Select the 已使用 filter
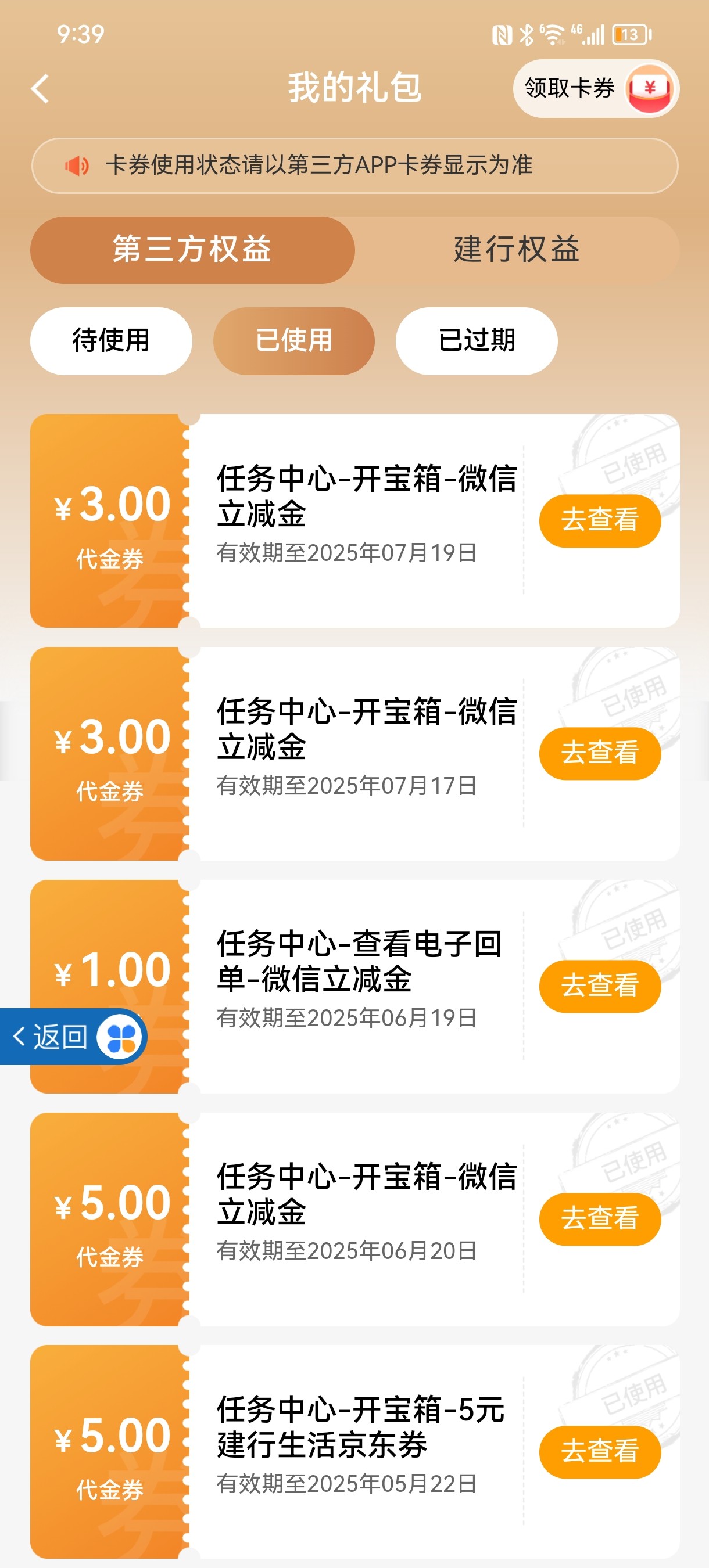709x1568 pixels. [x=293, y=340]
